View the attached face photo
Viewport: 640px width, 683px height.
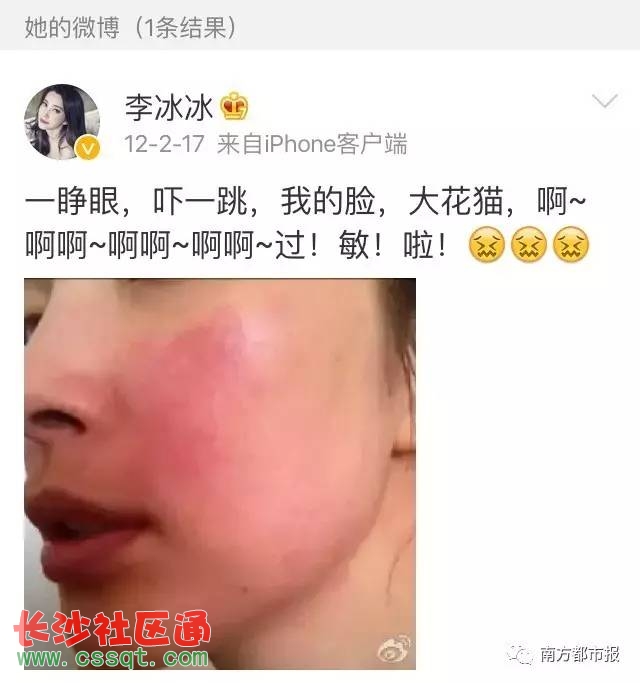220,472
